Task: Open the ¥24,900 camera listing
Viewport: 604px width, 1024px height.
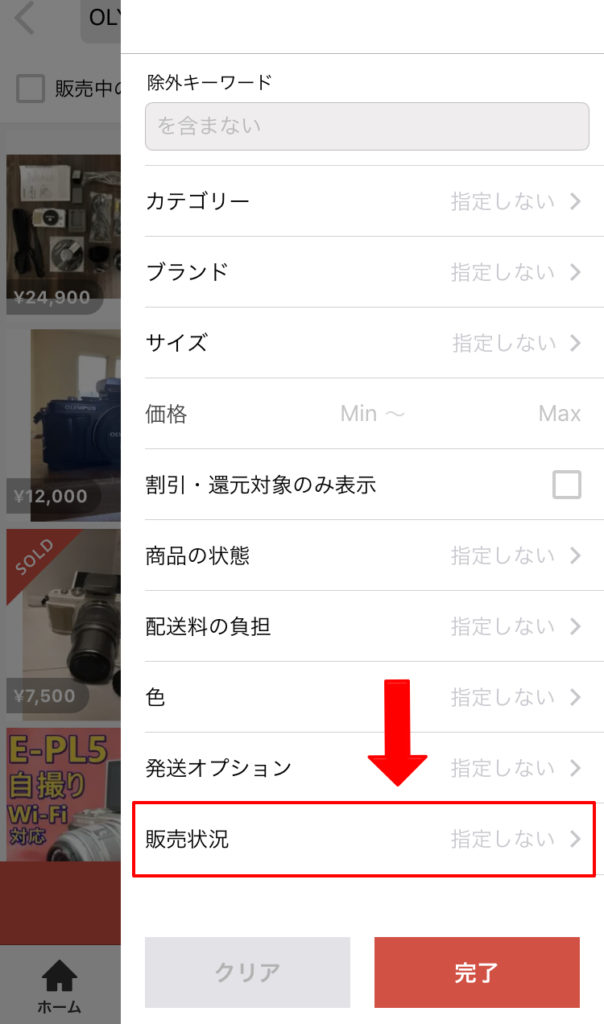Action: [62, 232]
